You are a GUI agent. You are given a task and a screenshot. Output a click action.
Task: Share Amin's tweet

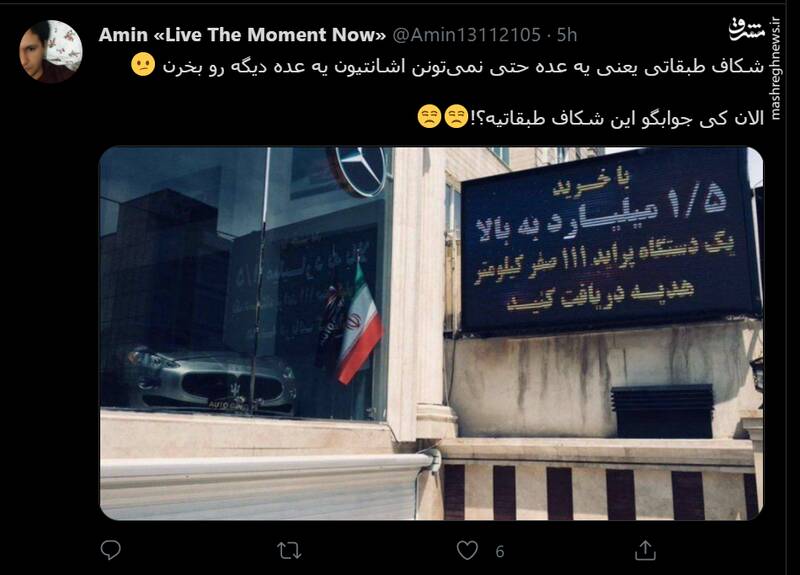(x=645, y=550)
